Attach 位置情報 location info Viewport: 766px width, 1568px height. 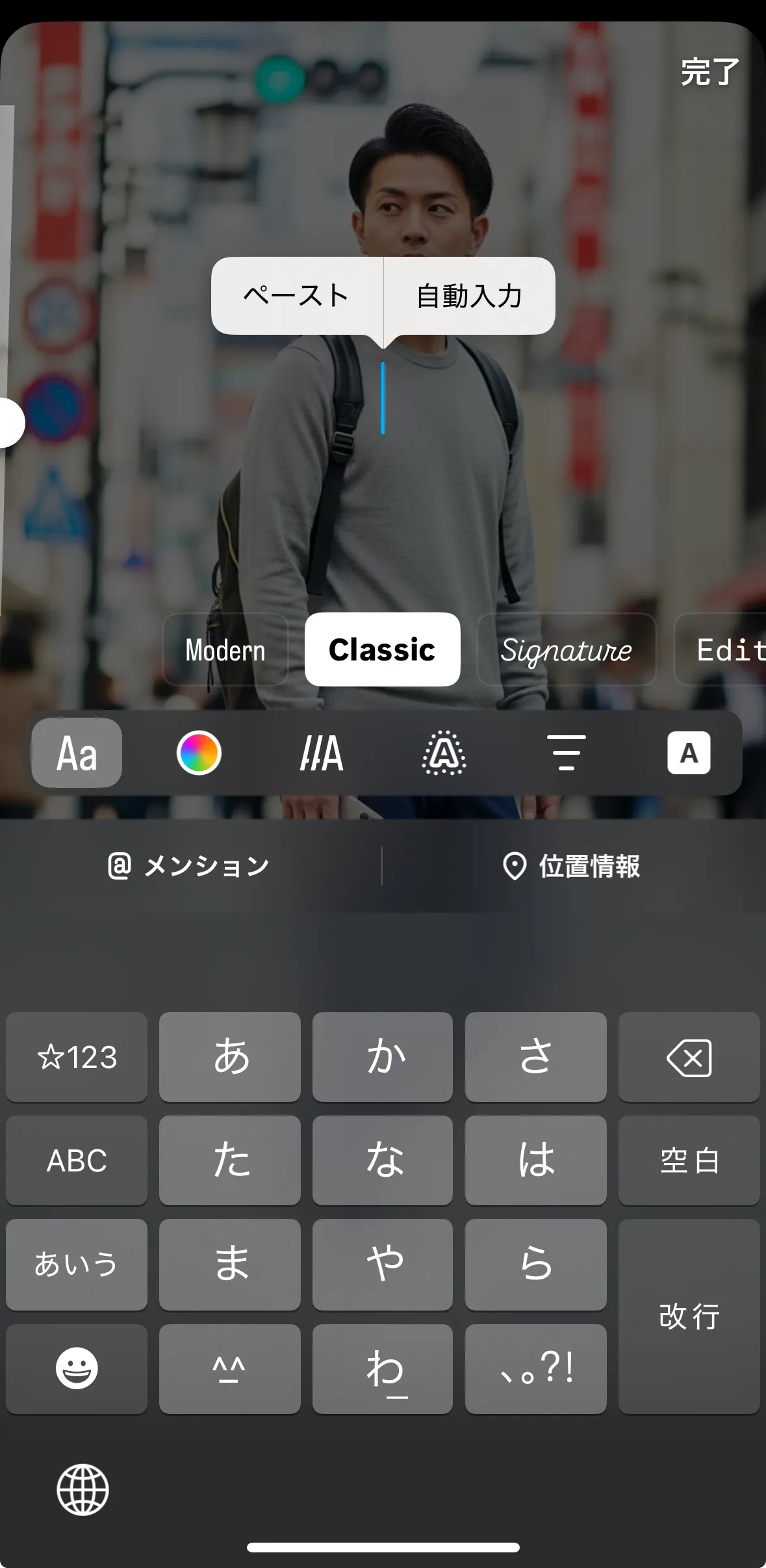point(572,865)
